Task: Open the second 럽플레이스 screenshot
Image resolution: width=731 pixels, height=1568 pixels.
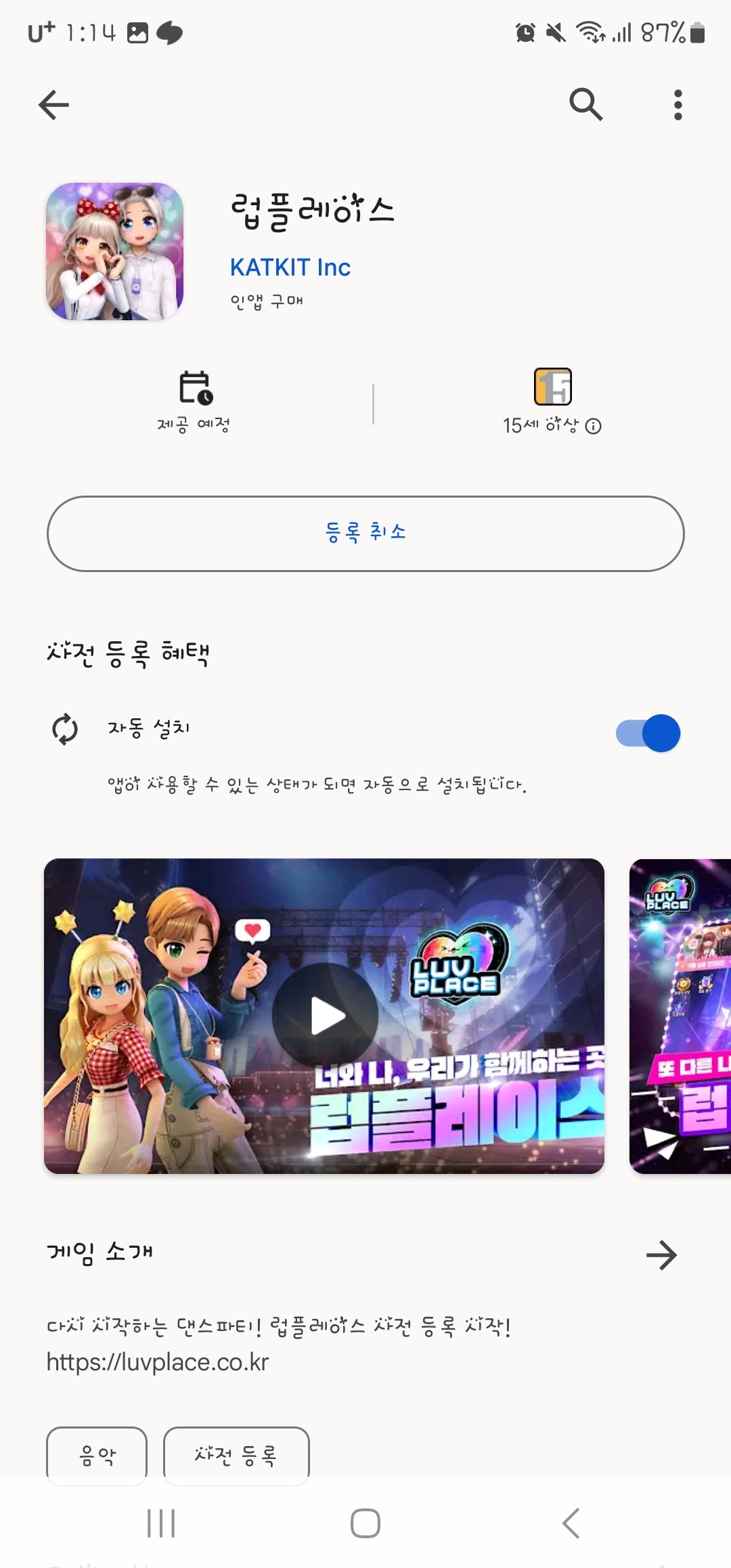Action: [x=681, y=1016]
